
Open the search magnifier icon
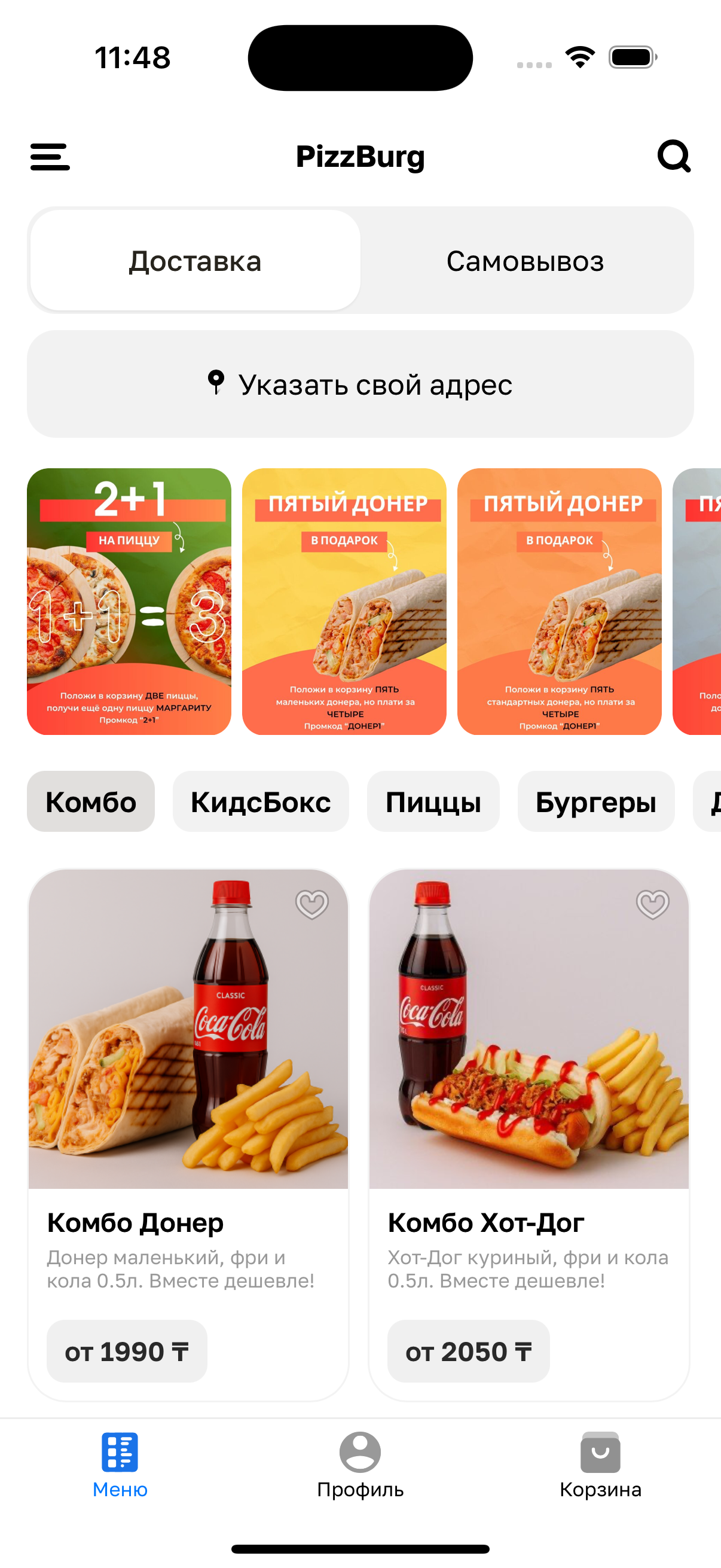click(674, 157)
